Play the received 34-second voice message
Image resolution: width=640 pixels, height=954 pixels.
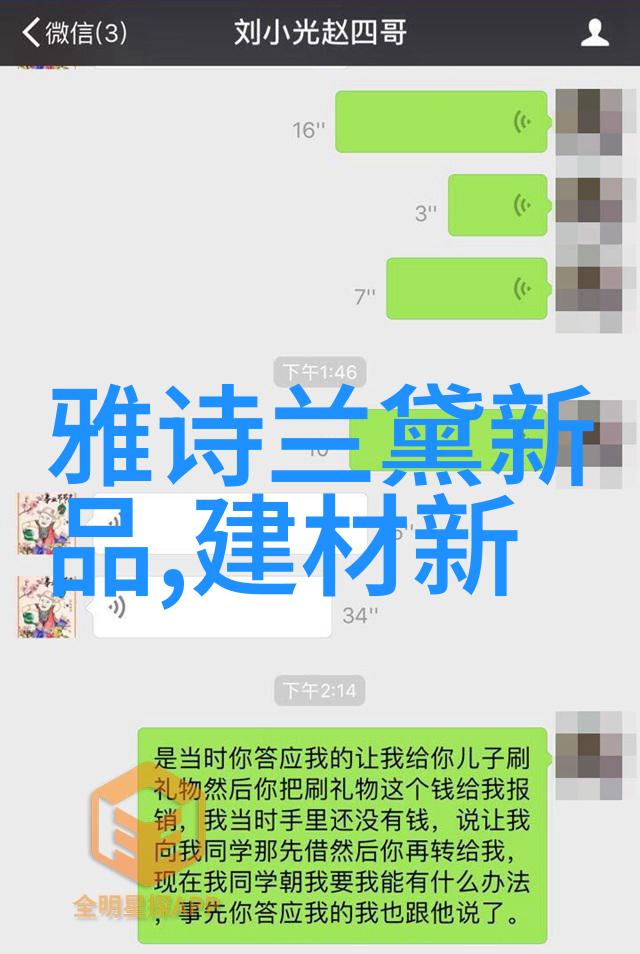coord(212,609)
